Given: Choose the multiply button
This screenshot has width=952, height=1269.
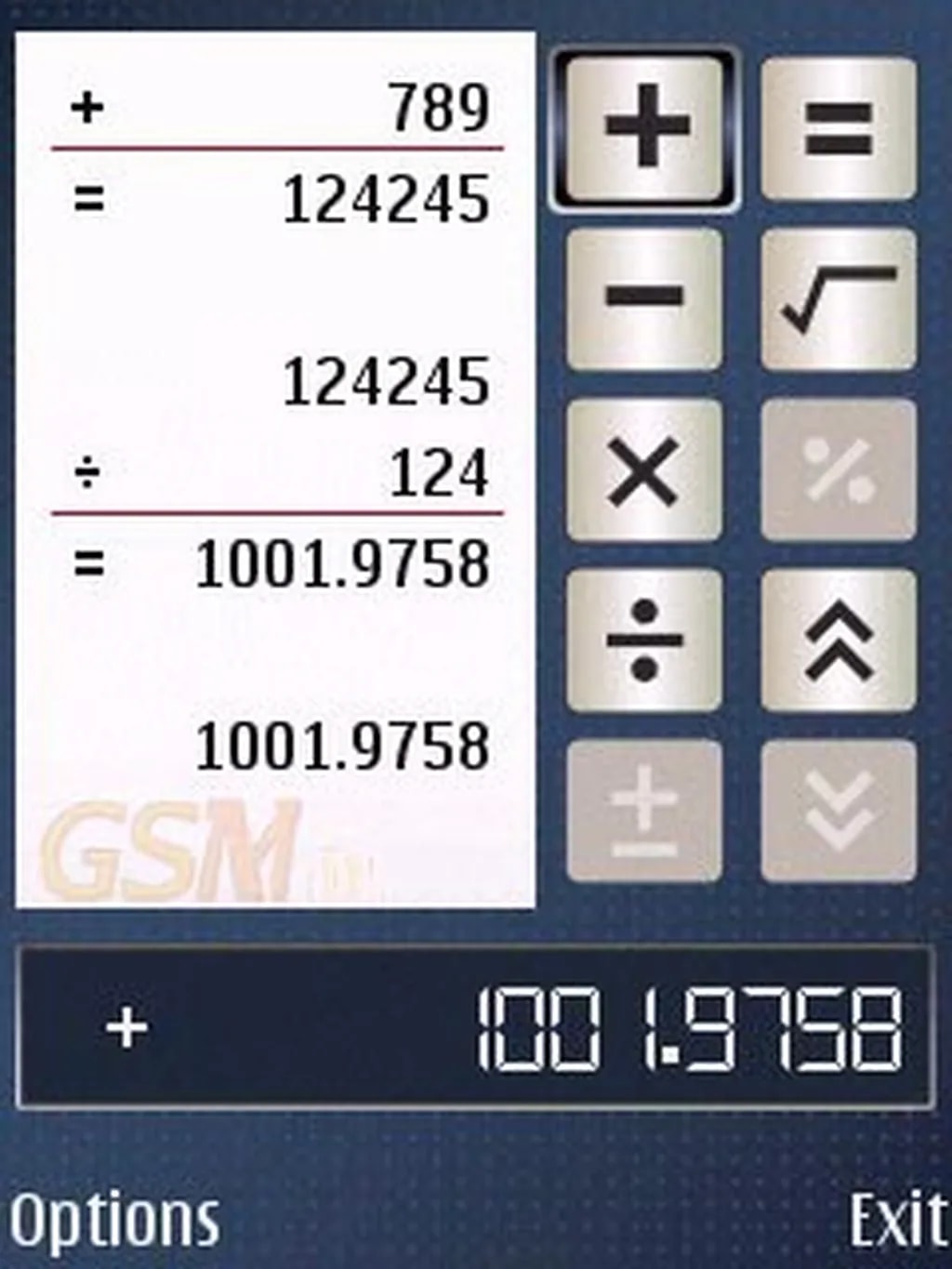Looking at the screenshot, I should (x=644, y=469).
